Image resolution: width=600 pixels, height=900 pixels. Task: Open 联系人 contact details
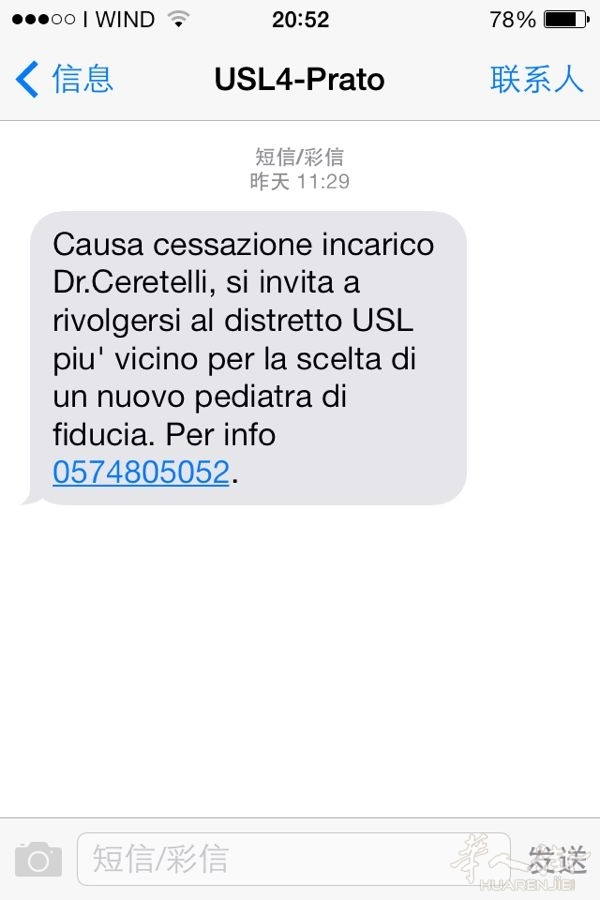click(x=536, y=79)
